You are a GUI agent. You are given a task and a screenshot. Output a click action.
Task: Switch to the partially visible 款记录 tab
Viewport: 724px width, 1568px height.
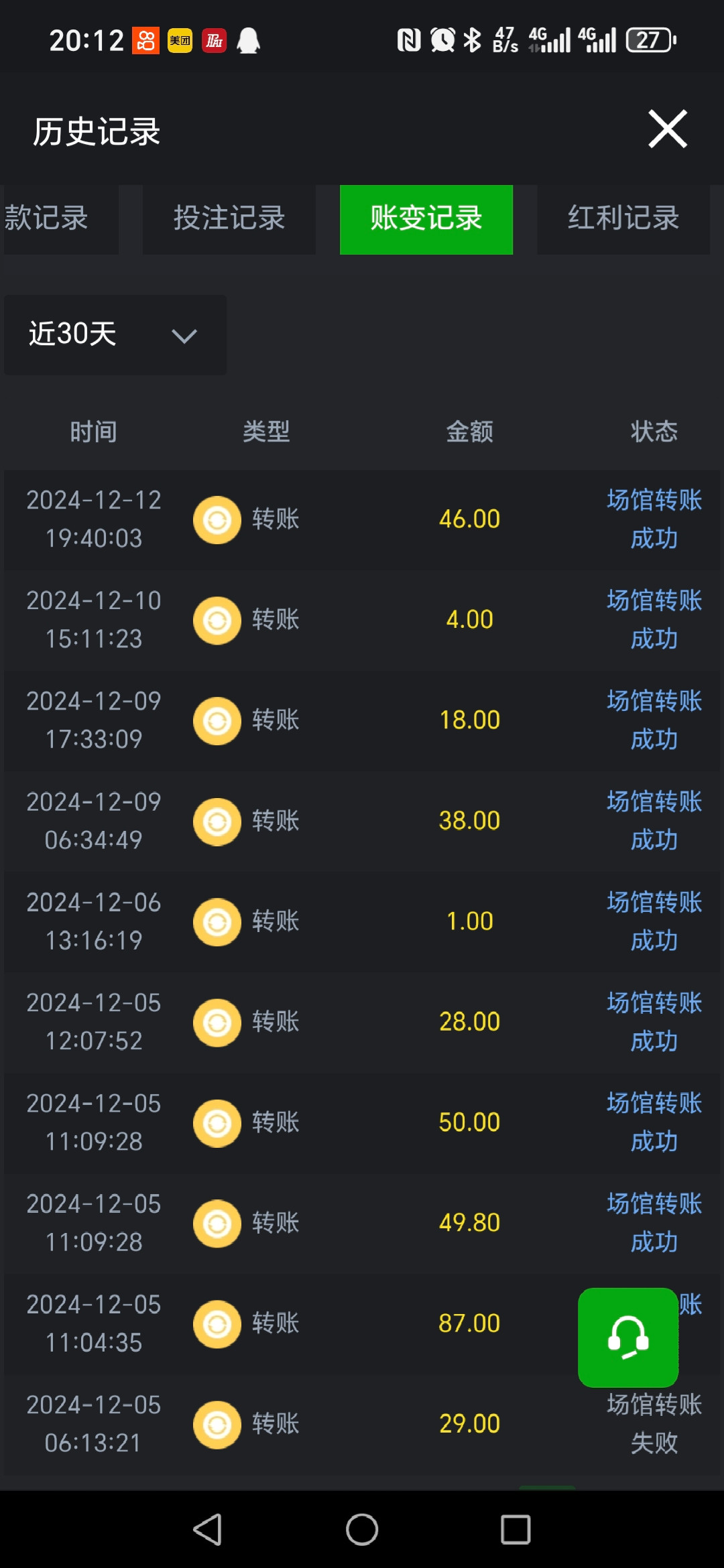click(x=54, y=219)
